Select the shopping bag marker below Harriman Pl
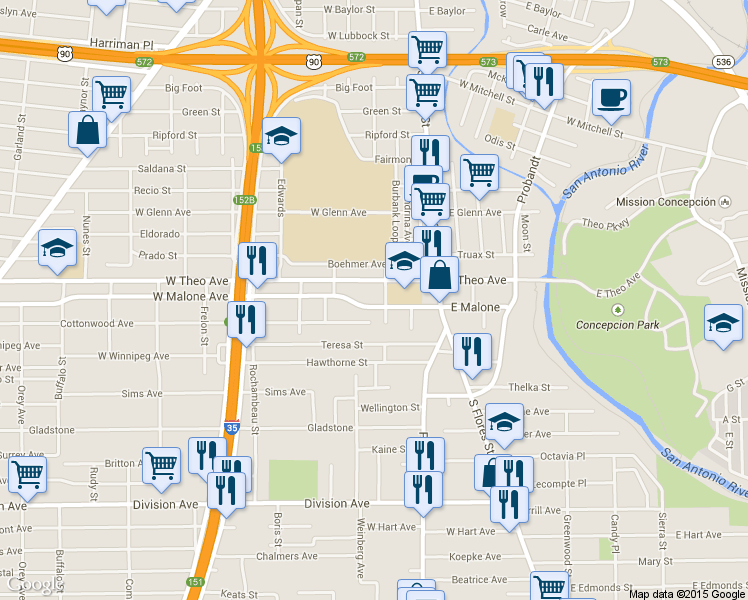 (87, 131)
